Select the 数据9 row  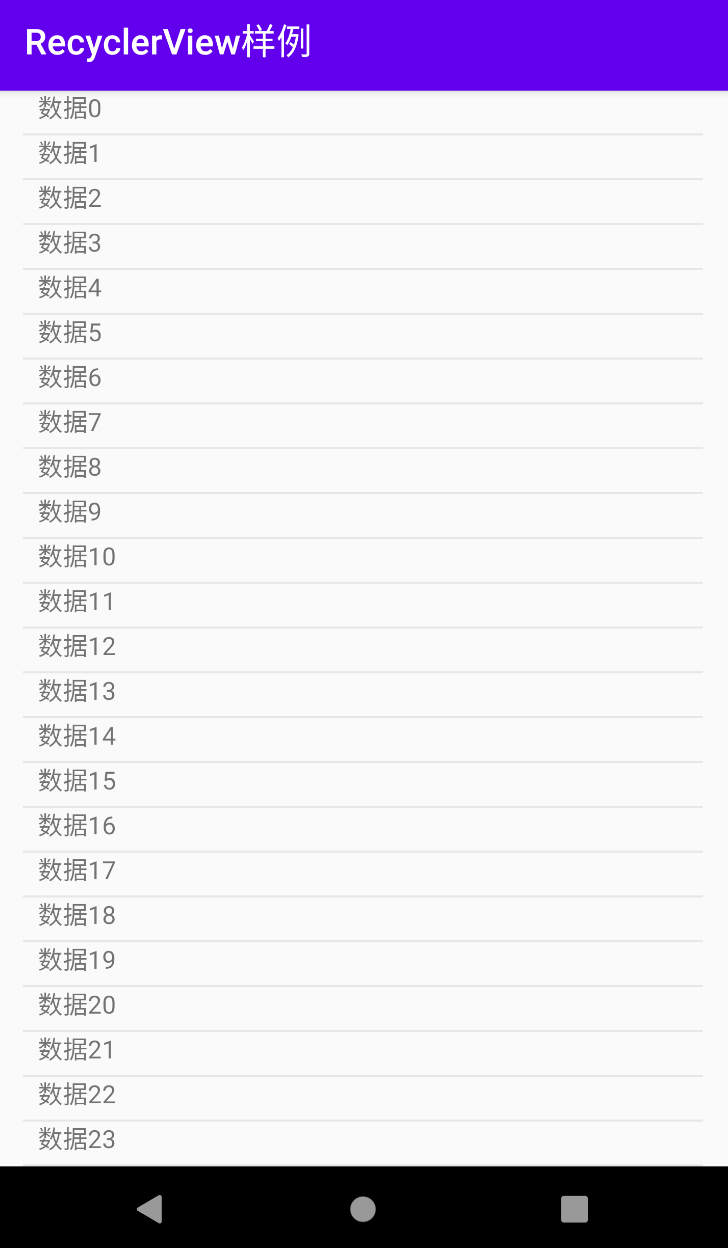click(363, 515)
